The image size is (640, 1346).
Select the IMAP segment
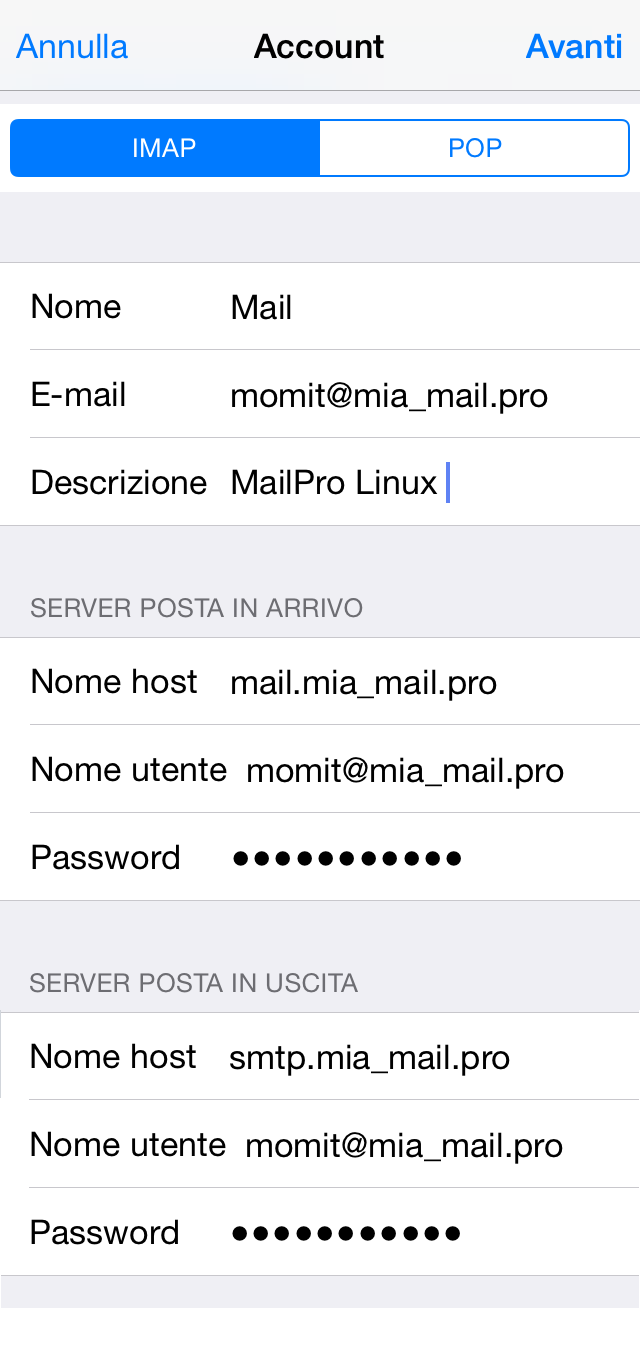pyautogui.click(x=164, y=148)
